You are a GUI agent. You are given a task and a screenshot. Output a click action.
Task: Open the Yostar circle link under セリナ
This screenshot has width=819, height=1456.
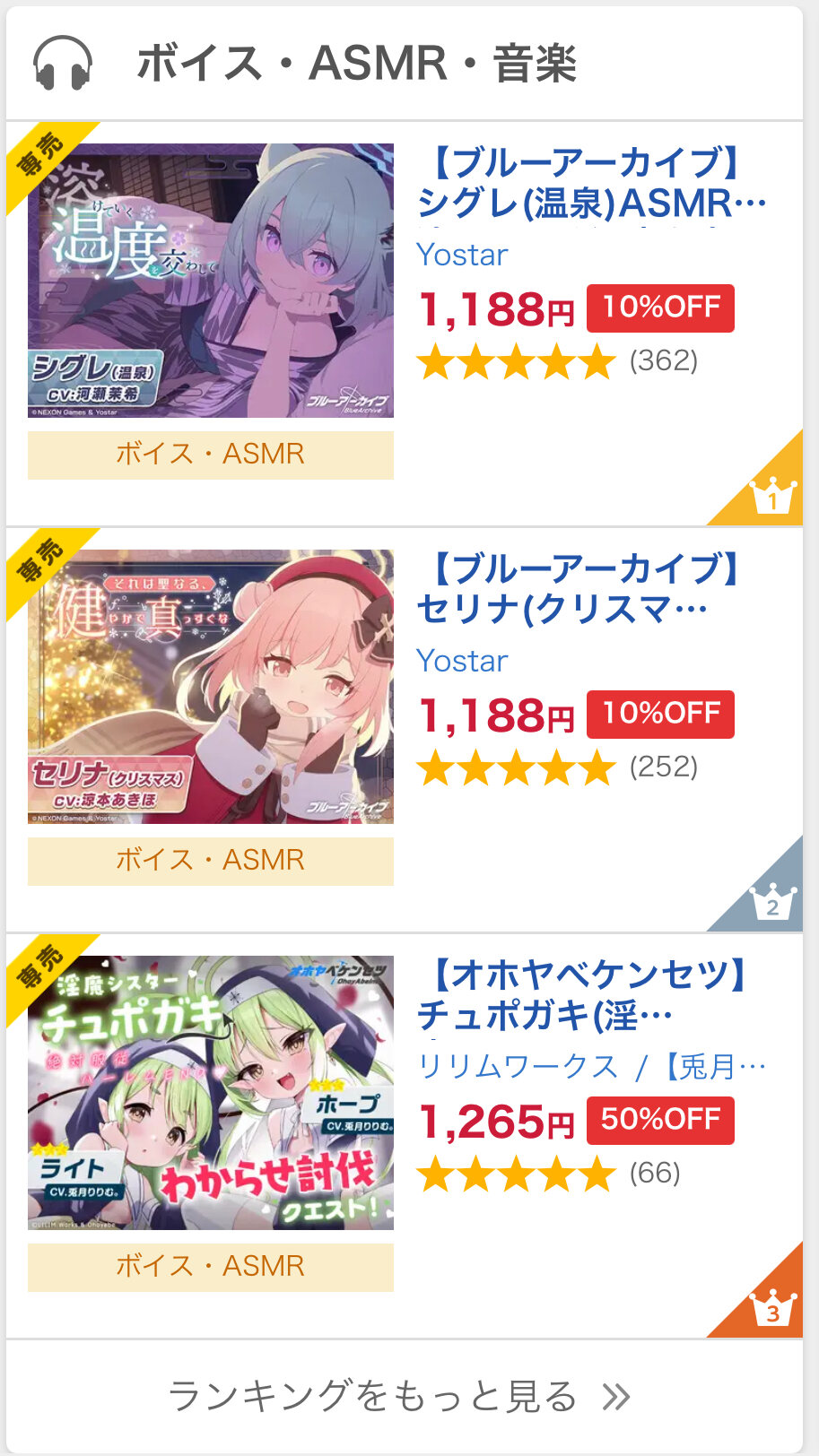462,661
